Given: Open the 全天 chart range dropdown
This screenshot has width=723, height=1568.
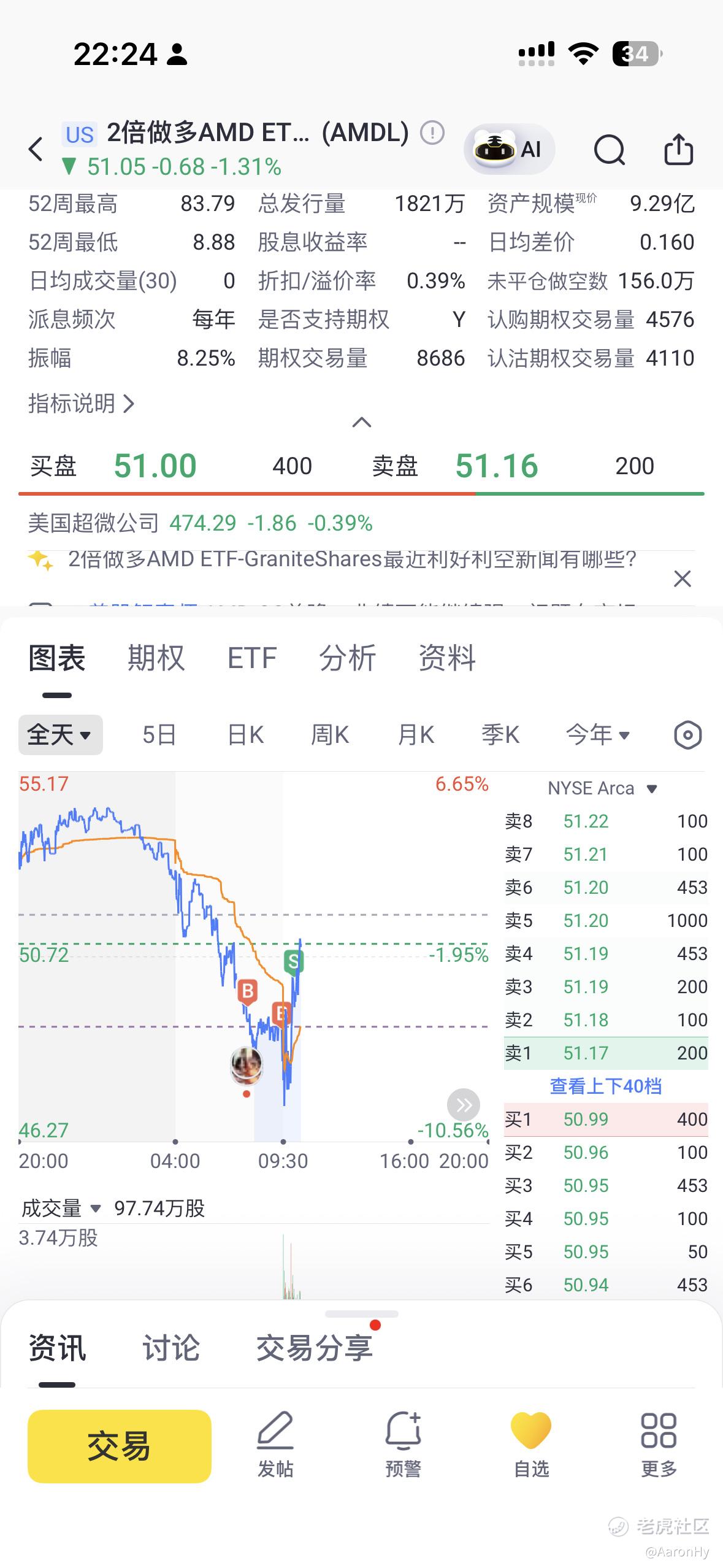Looking at the screenshot, I should click(60, 734).
